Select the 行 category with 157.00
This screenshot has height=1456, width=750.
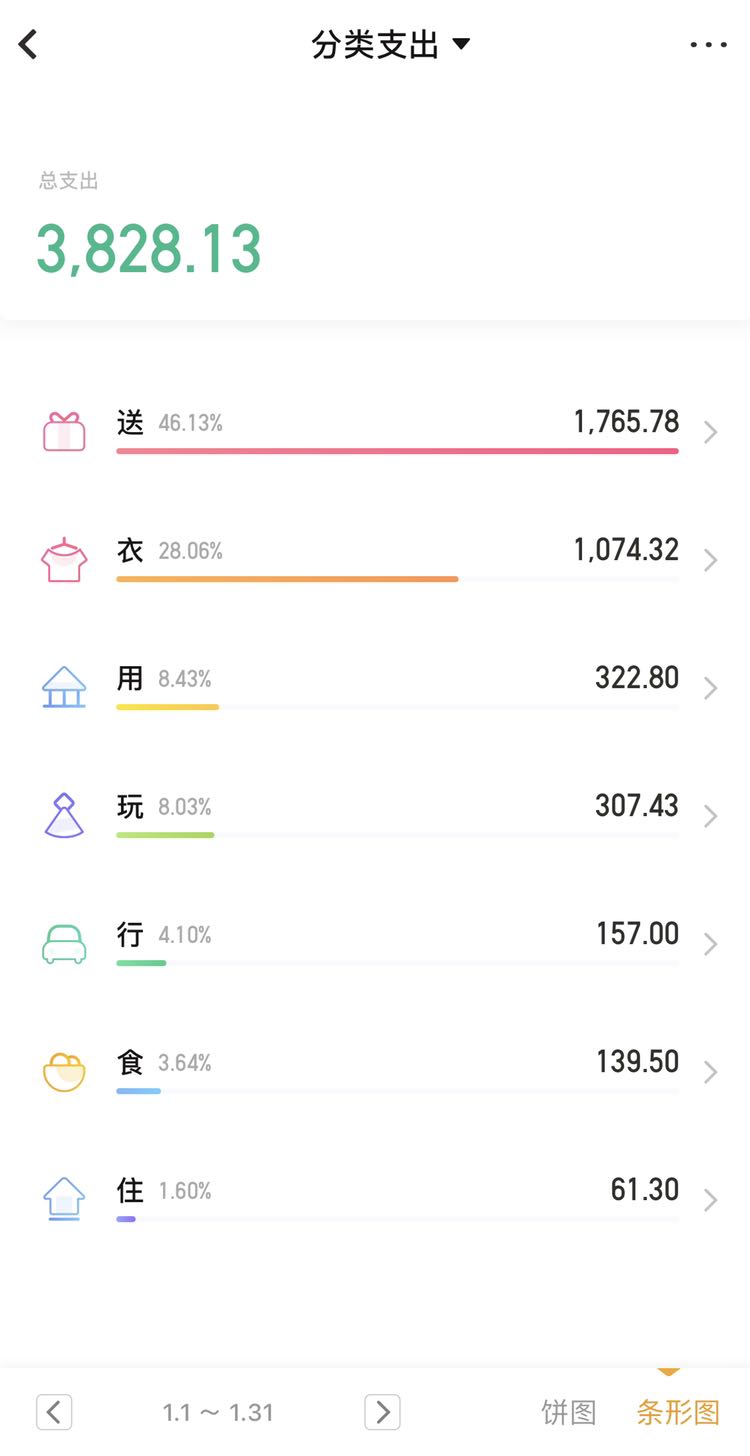pos(375,944)
